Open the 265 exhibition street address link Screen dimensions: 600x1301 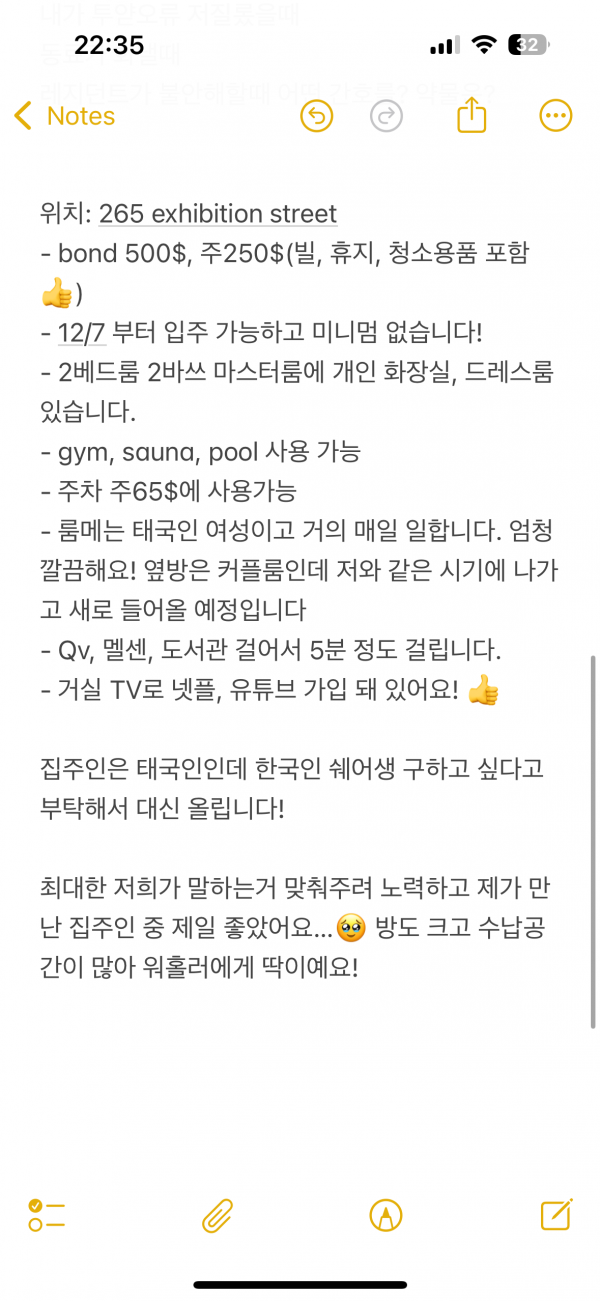tap(218, 214)
